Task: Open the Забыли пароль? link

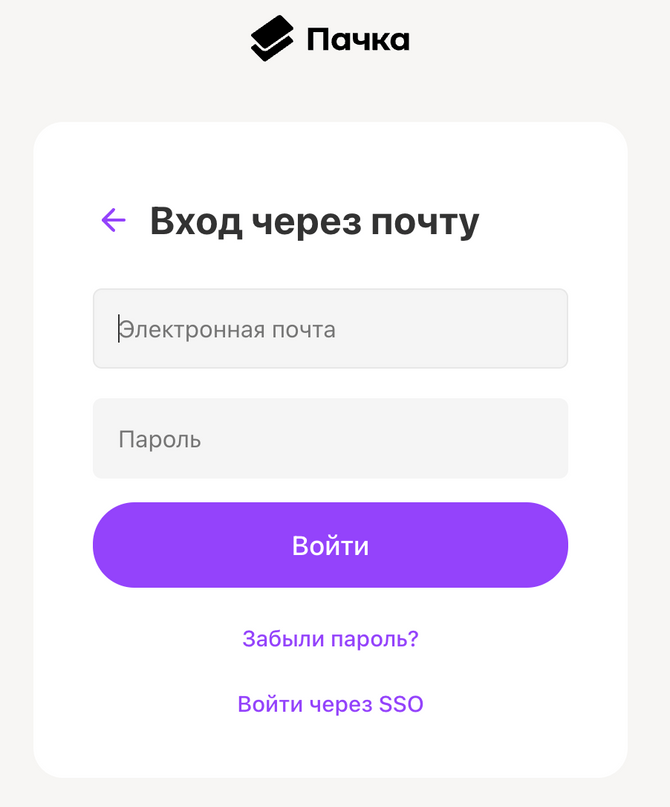Action: coord(330,639)
